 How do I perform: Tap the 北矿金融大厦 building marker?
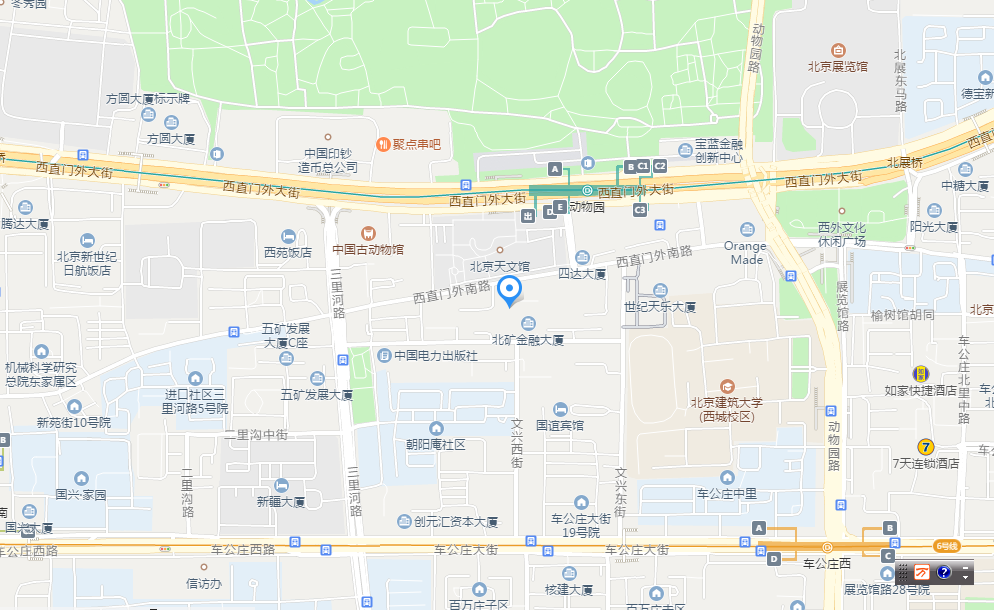tap(528, 323)
